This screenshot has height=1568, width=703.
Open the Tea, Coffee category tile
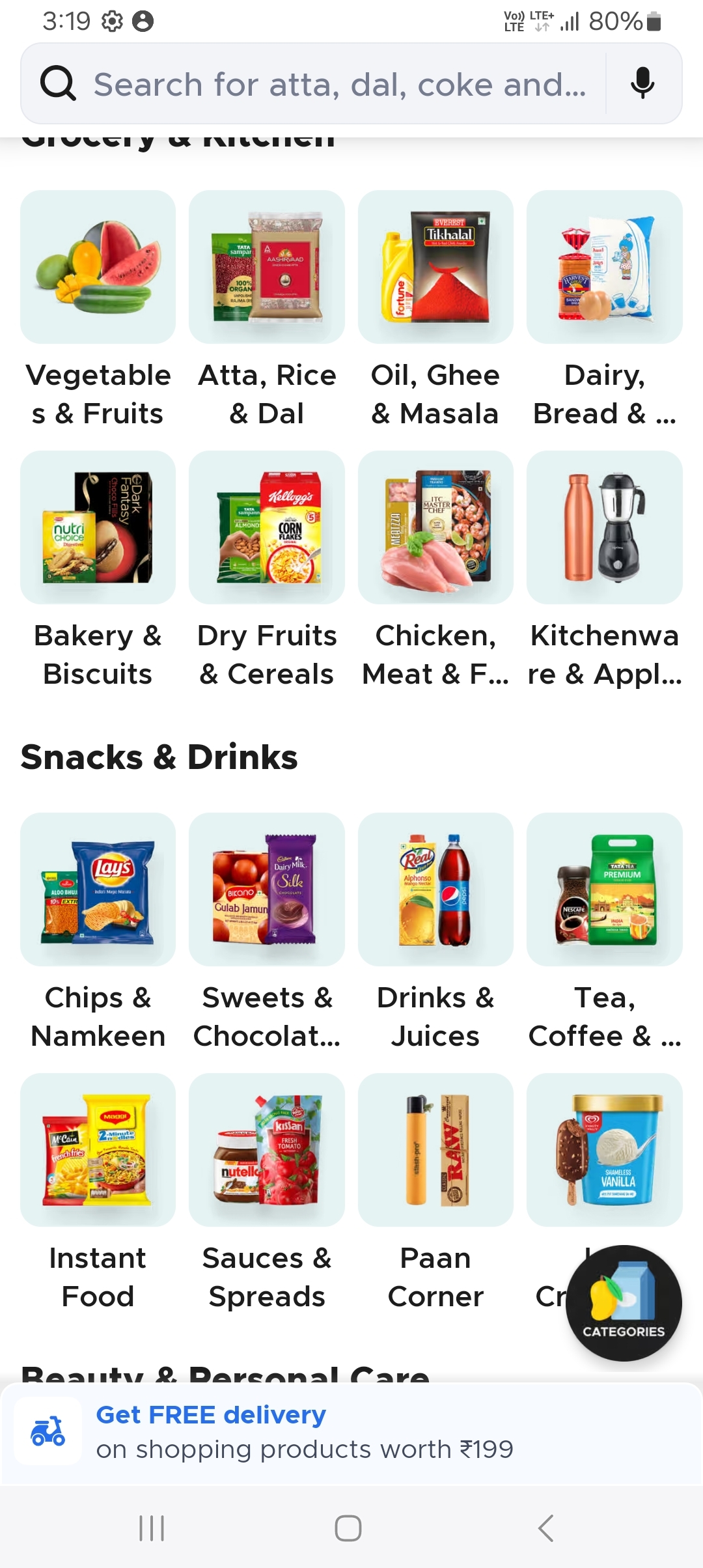tap(604, 889)
